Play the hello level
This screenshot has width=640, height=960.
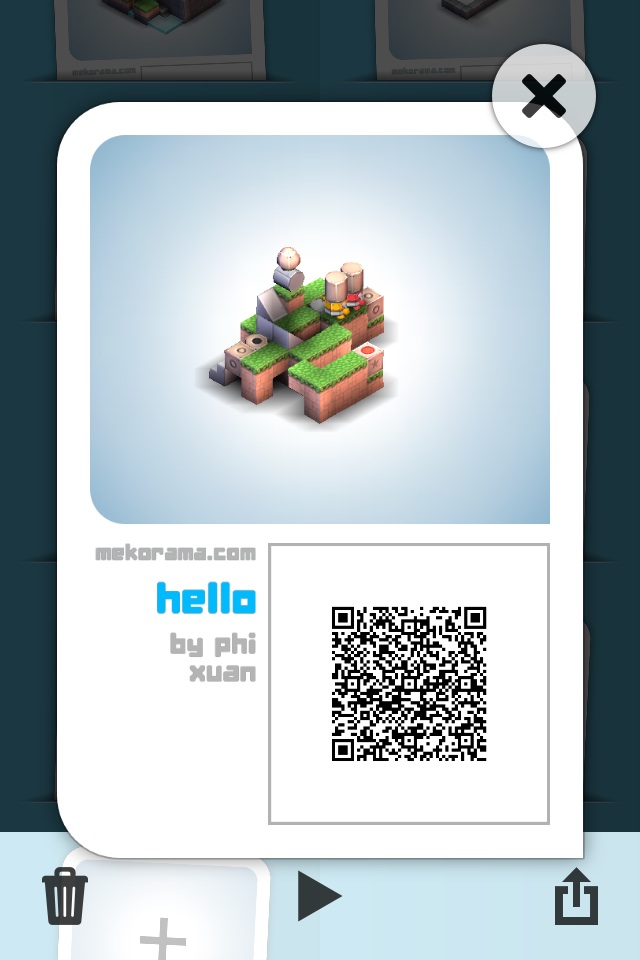[x=319, y=895]
